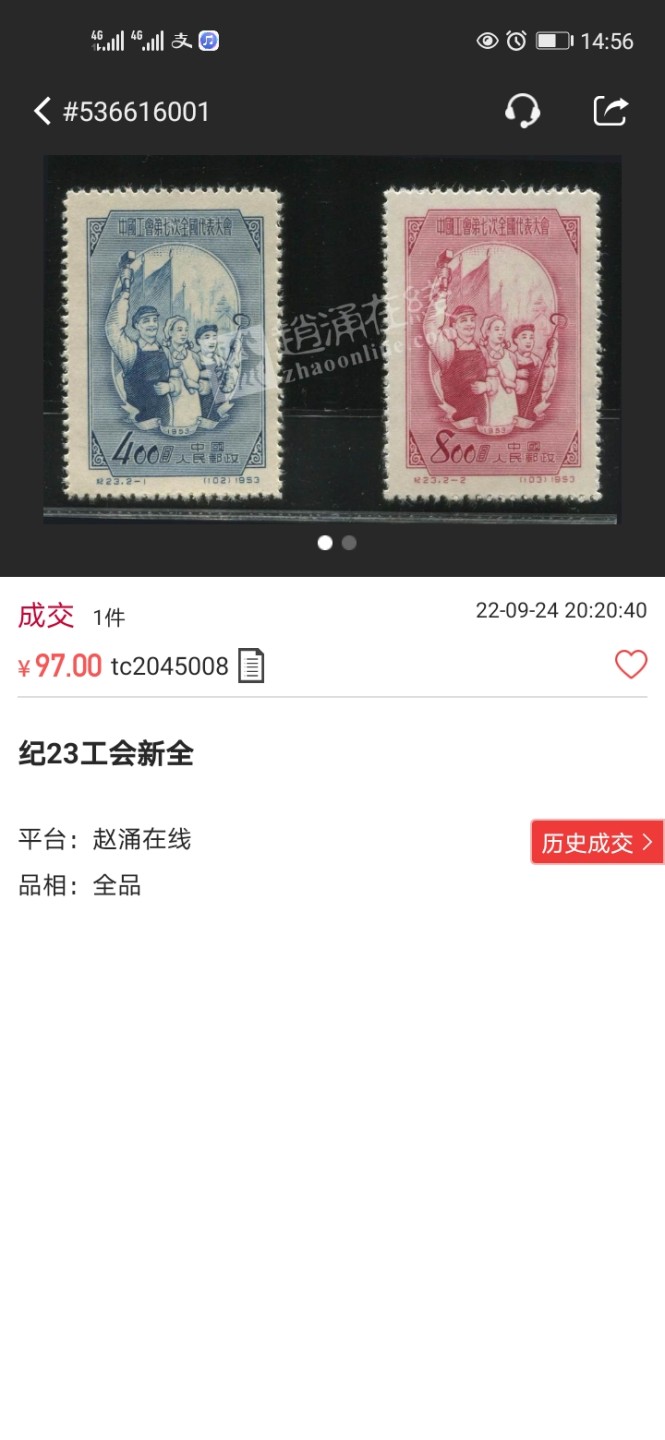This screenshot has height=1440, width=665.
Task: Go back from item #536616001
Action: pyautogui.click(x=42, y=111)
